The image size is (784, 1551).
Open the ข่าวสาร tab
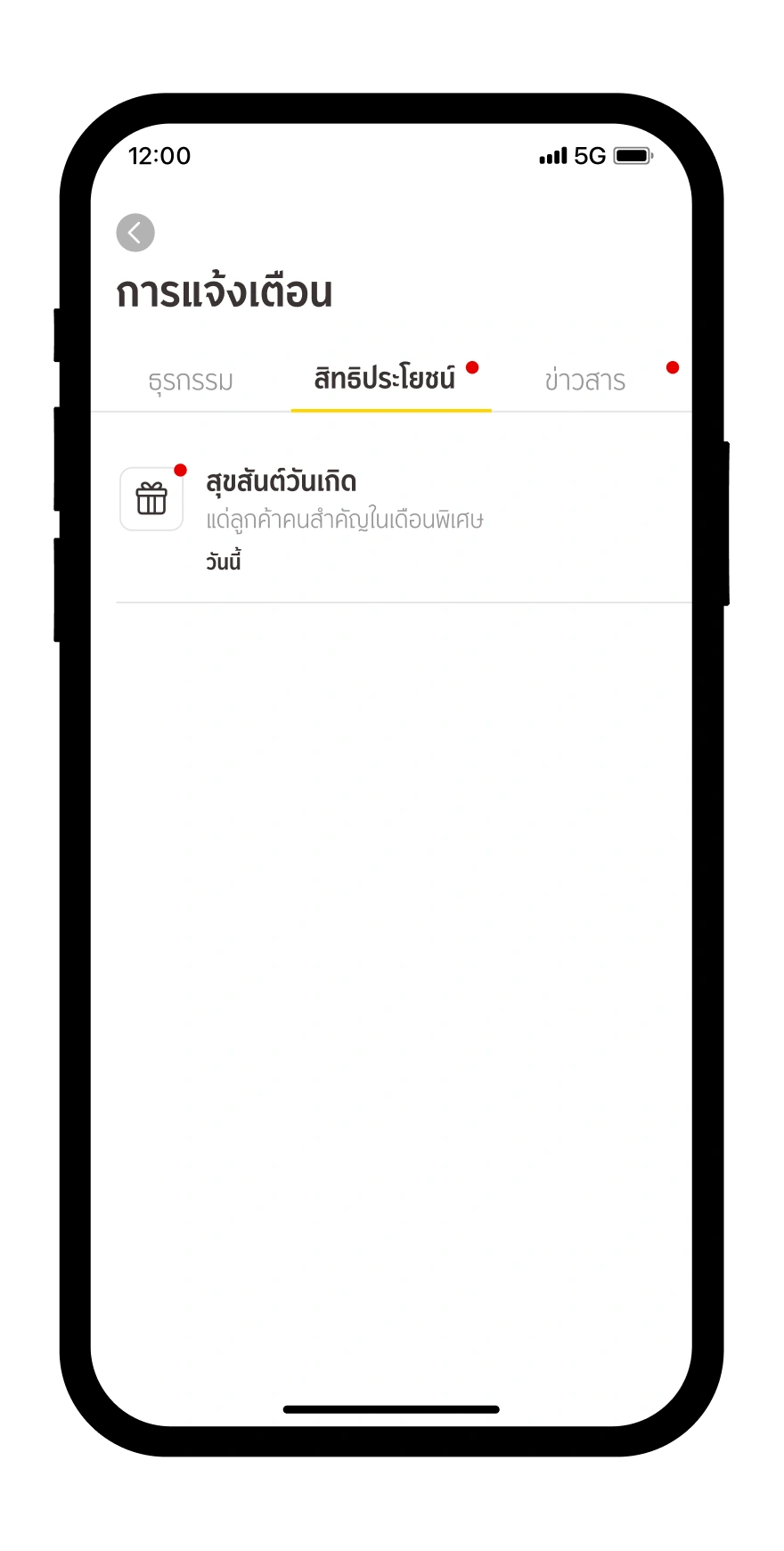click(x=585, y=381)
